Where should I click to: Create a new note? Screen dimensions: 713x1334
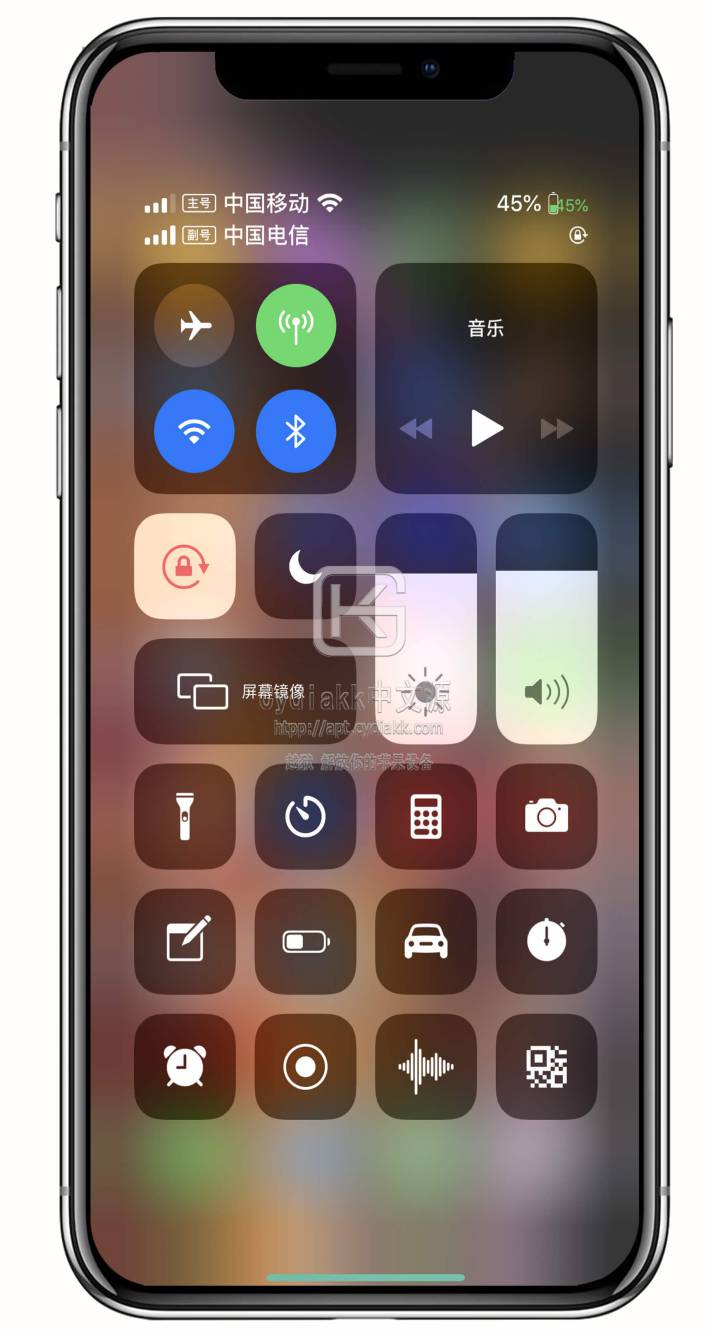(x=185, y=941)
